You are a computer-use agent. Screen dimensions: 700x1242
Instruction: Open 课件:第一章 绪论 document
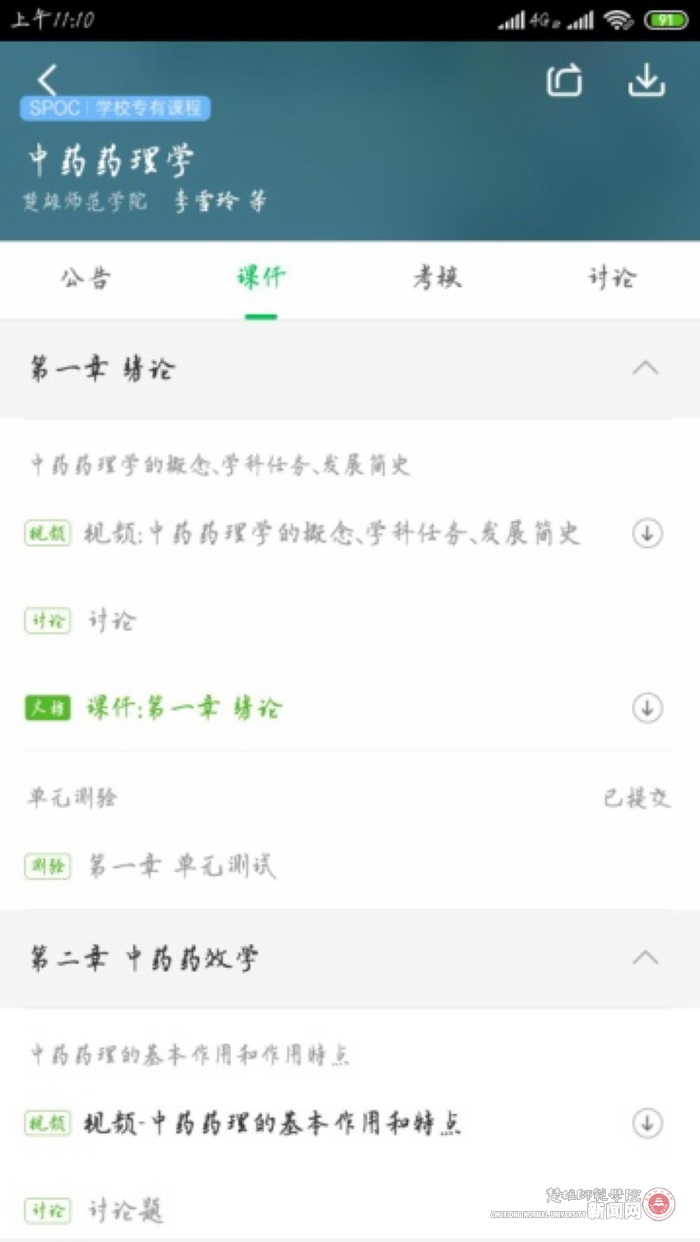[x=184, y=709]
